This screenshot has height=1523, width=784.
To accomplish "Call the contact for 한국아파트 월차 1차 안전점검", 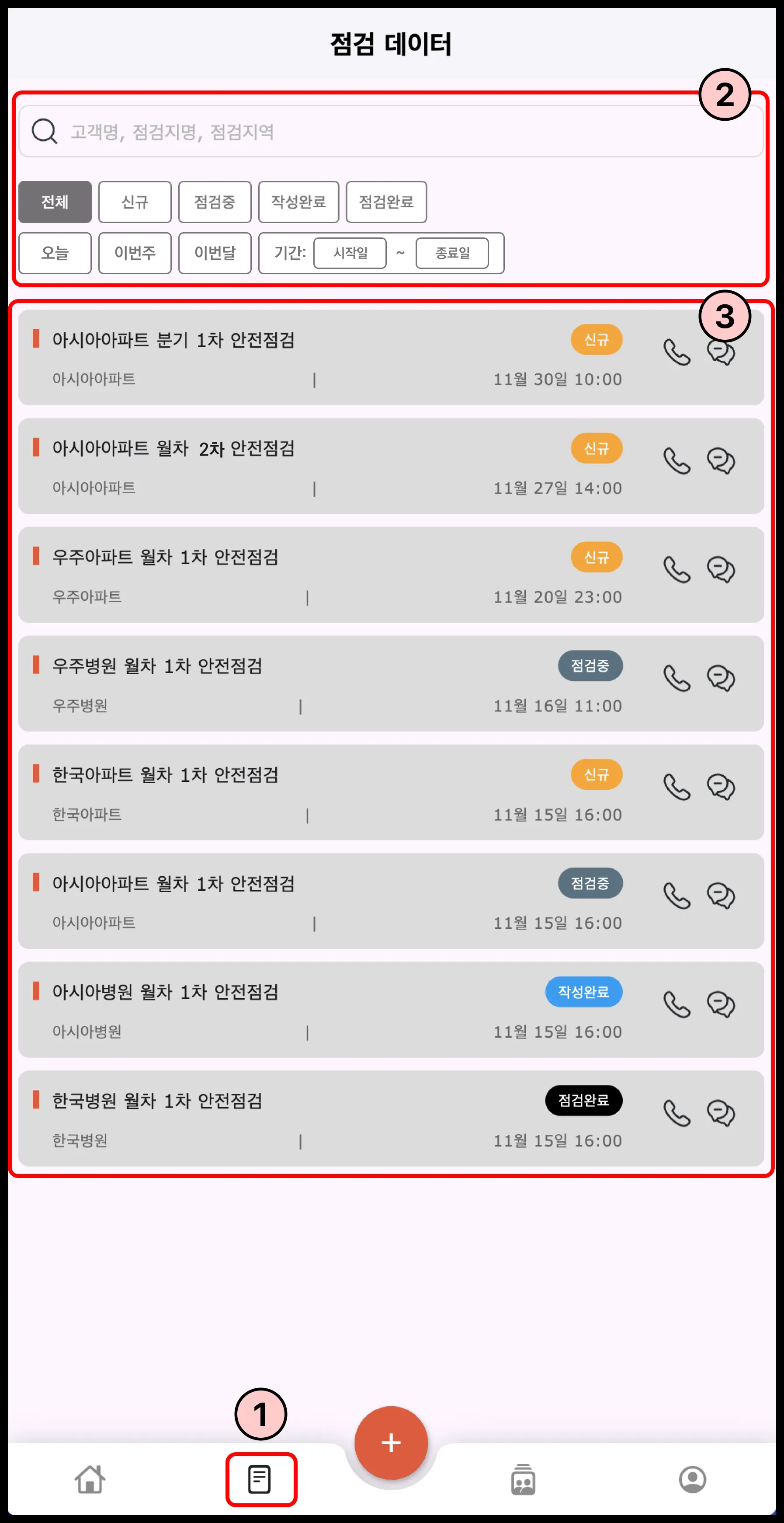I will 676,787.
